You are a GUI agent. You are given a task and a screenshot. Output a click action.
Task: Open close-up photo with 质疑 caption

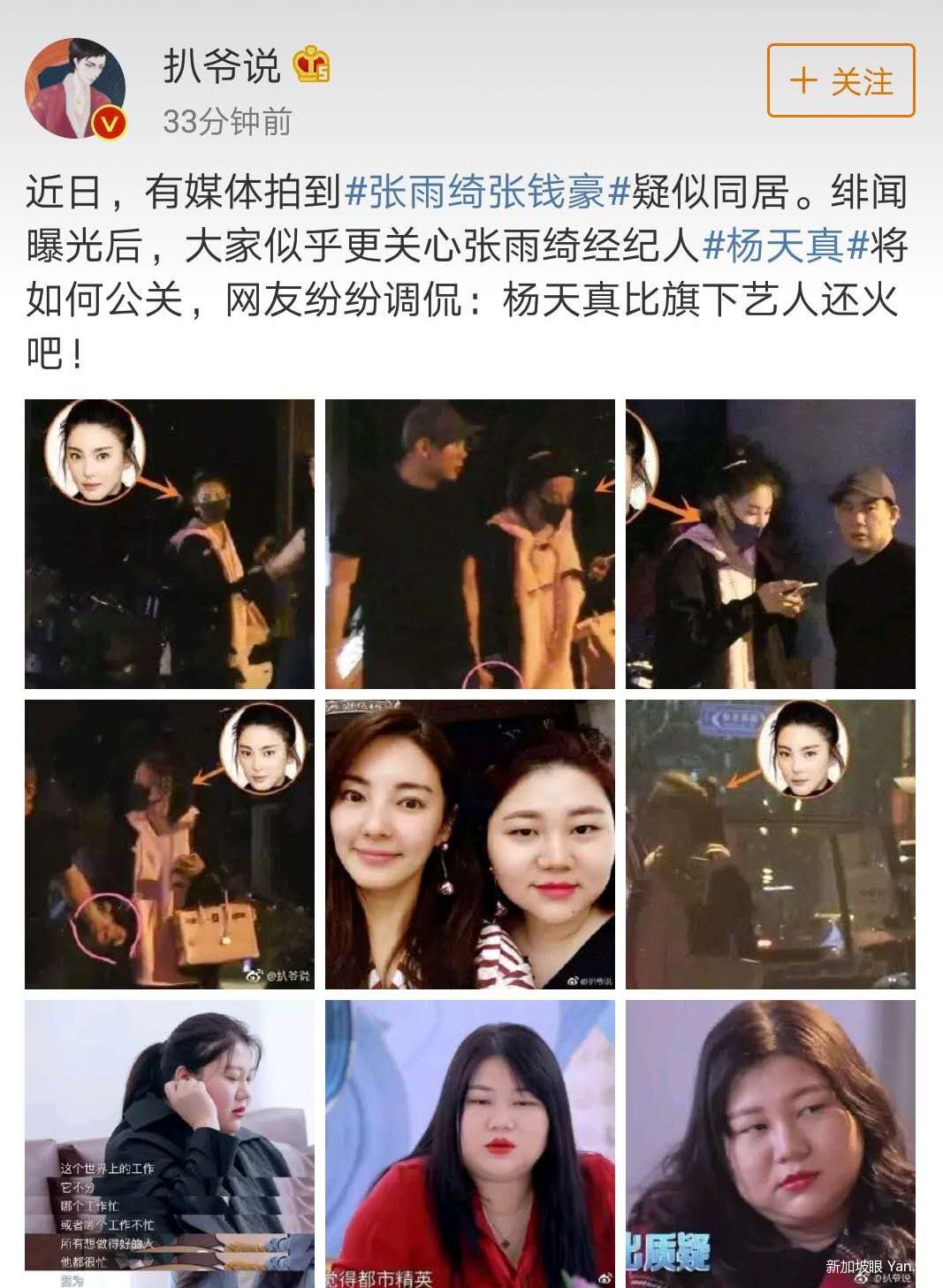771,1143
